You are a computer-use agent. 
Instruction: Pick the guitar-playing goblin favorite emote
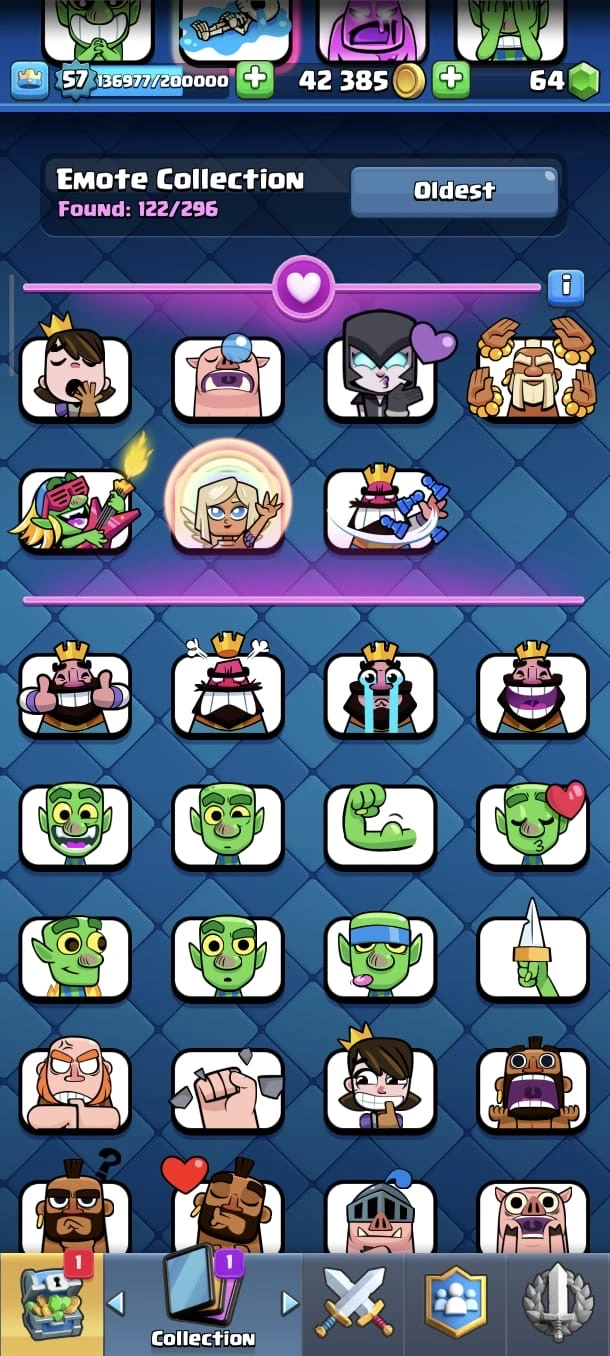click(x=75, y=508)
